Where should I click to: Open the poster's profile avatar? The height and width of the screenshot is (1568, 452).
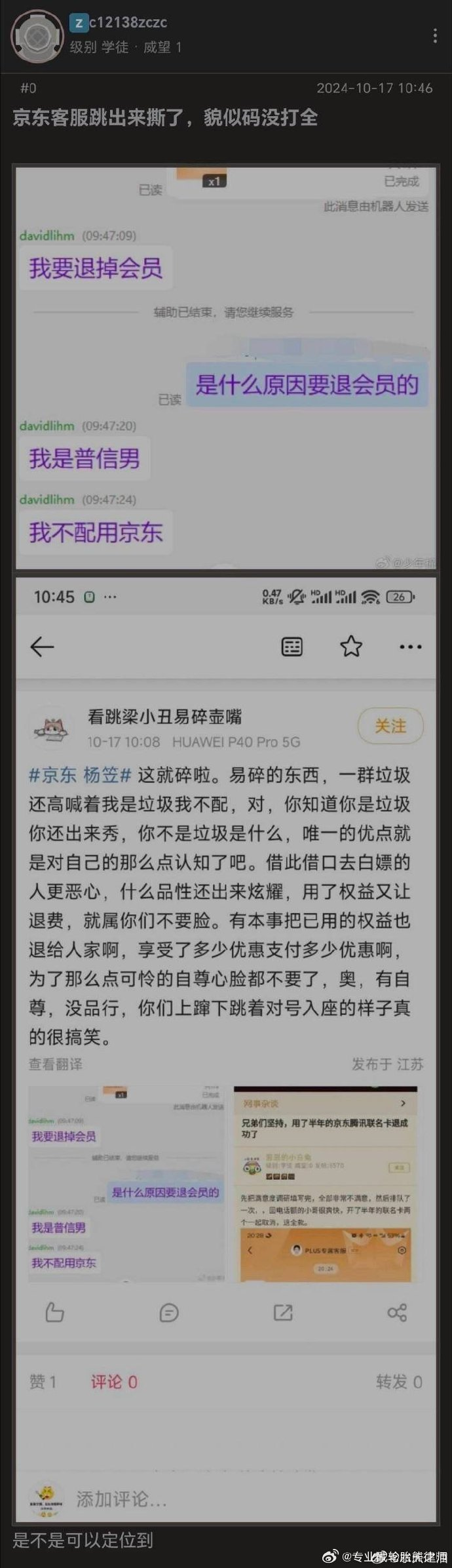point(37,35)
